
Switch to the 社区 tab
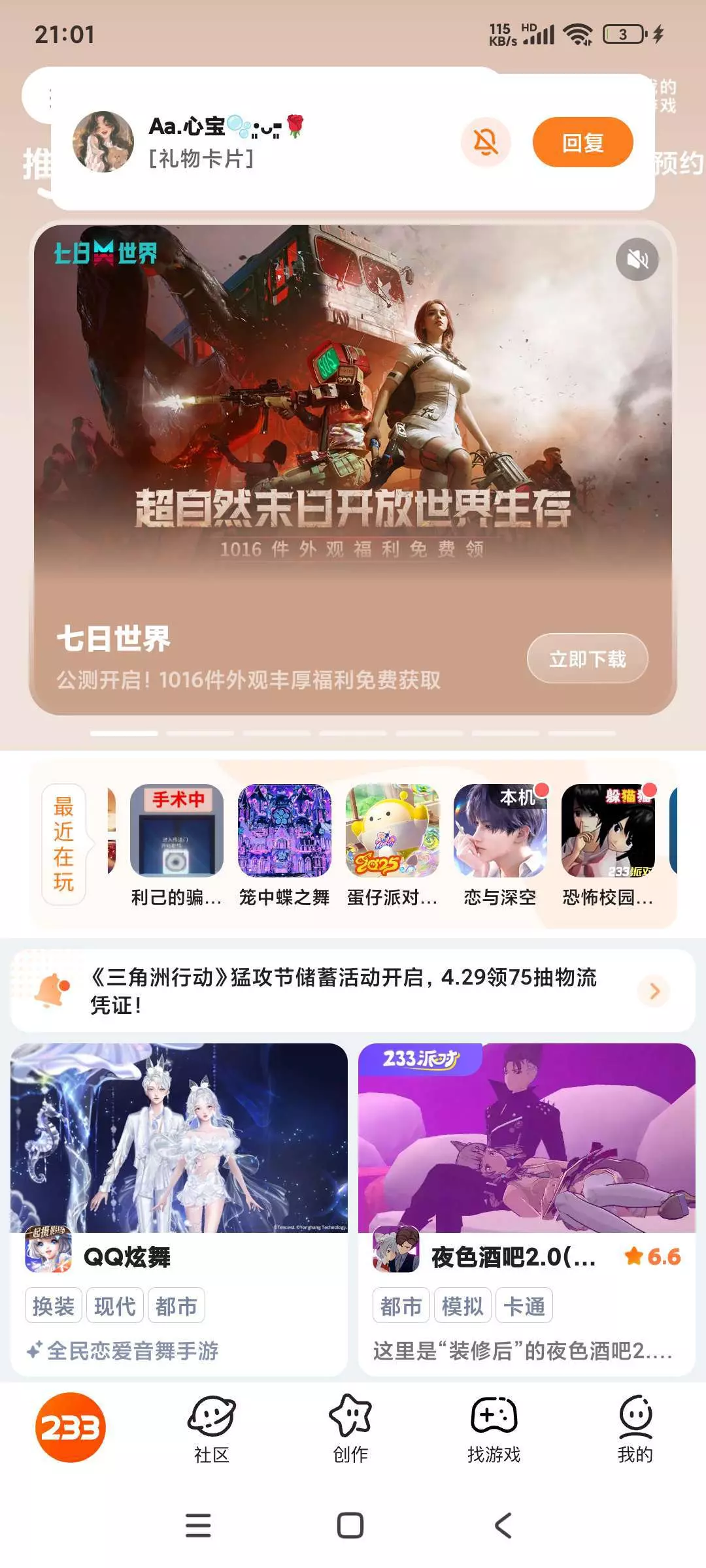coord(212,1430)
